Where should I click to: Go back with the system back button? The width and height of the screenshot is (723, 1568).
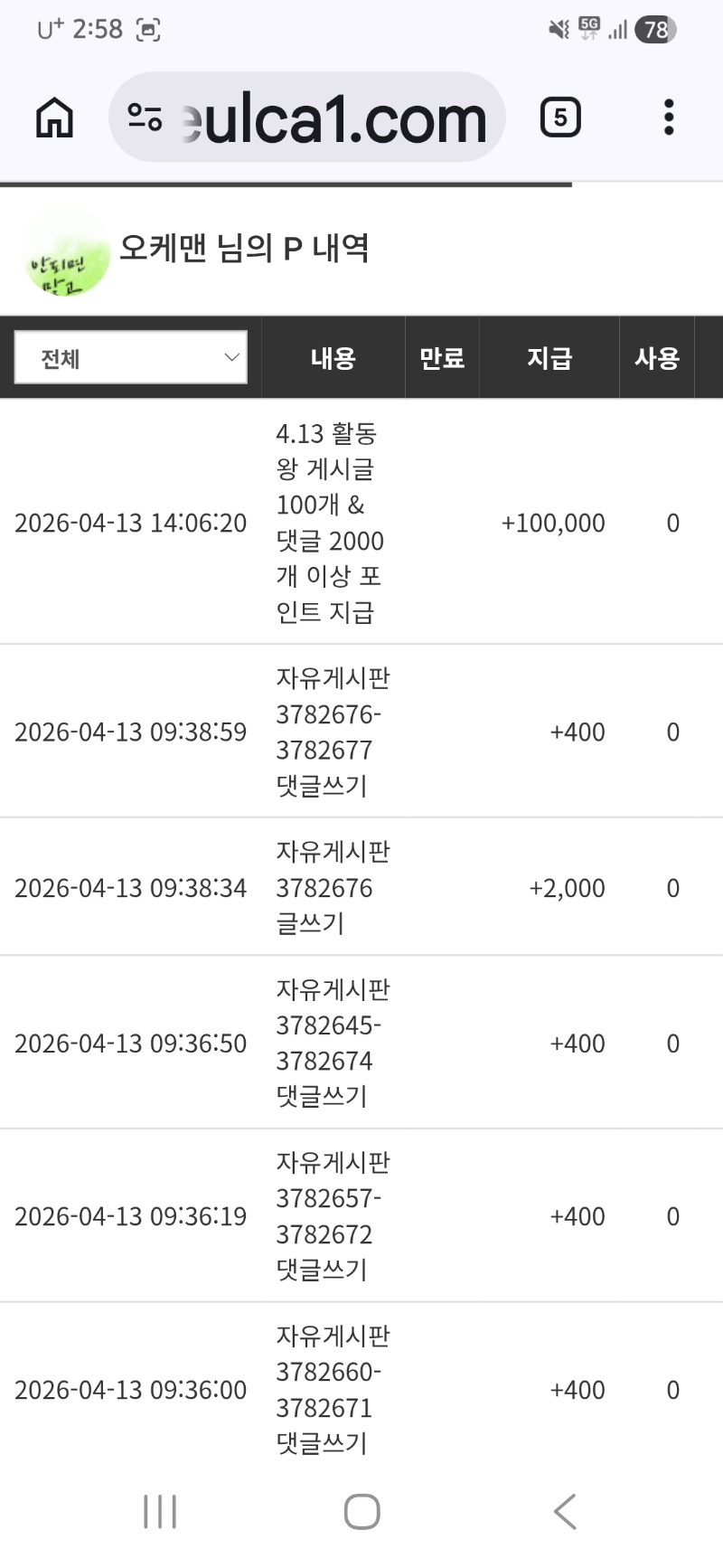click(565, 1511)
